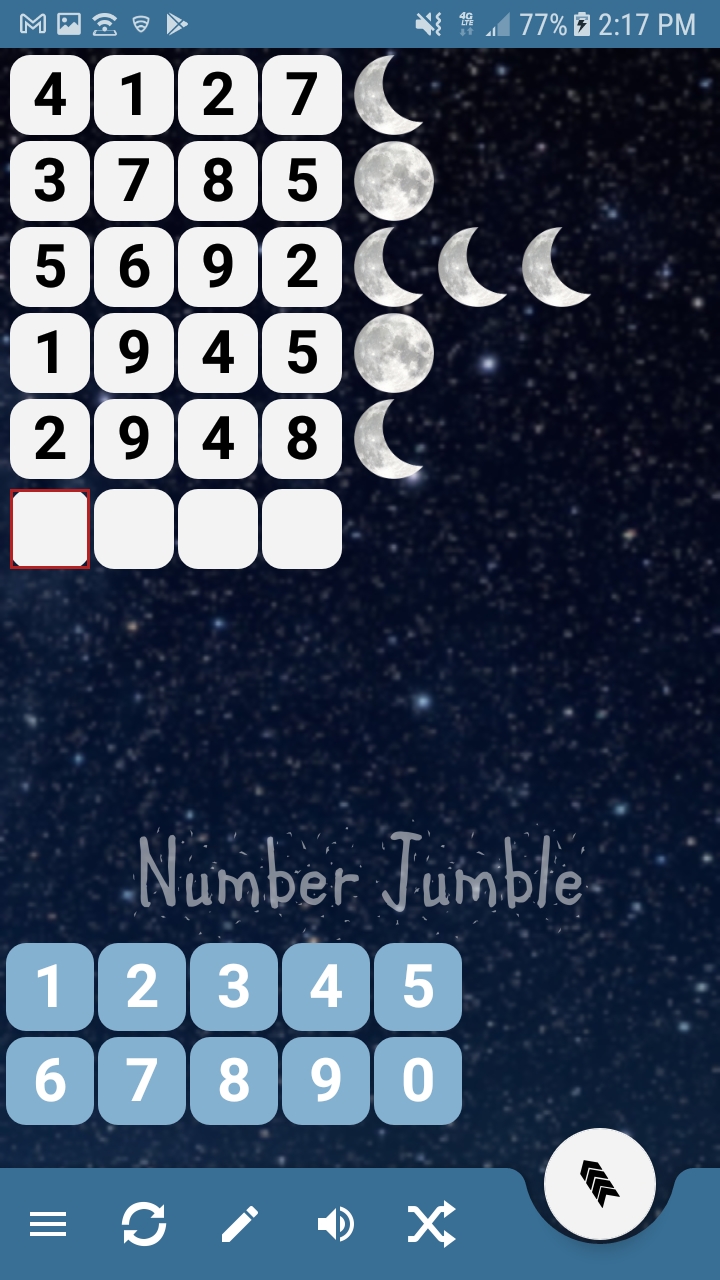
Task: Select the pencil edit icon
Action: 240,1222
